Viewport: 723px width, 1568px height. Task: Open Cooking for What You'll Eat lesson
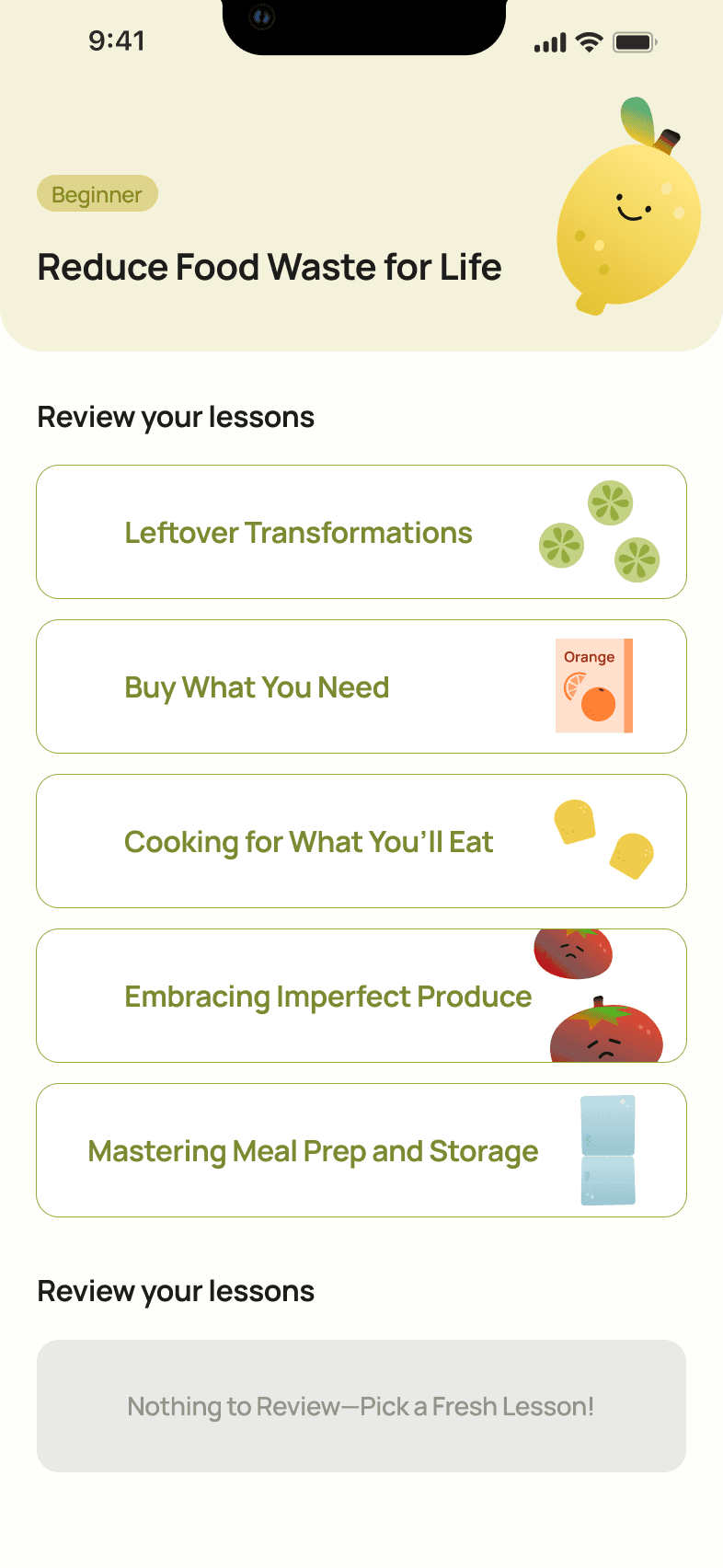click(361, 841)
